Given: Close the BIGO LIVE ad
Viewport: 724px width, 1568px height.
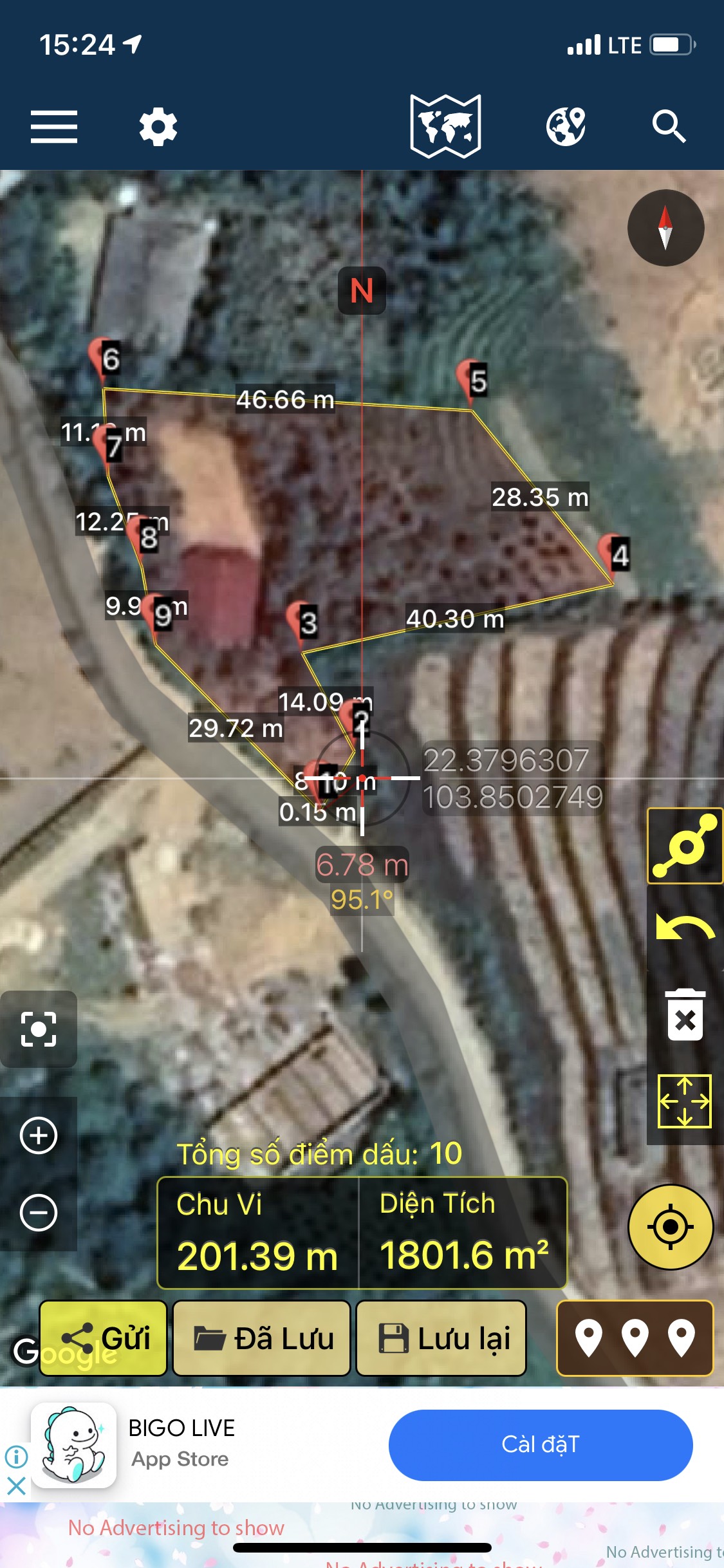Looking at the screenshot, I should click(16, 1486).
